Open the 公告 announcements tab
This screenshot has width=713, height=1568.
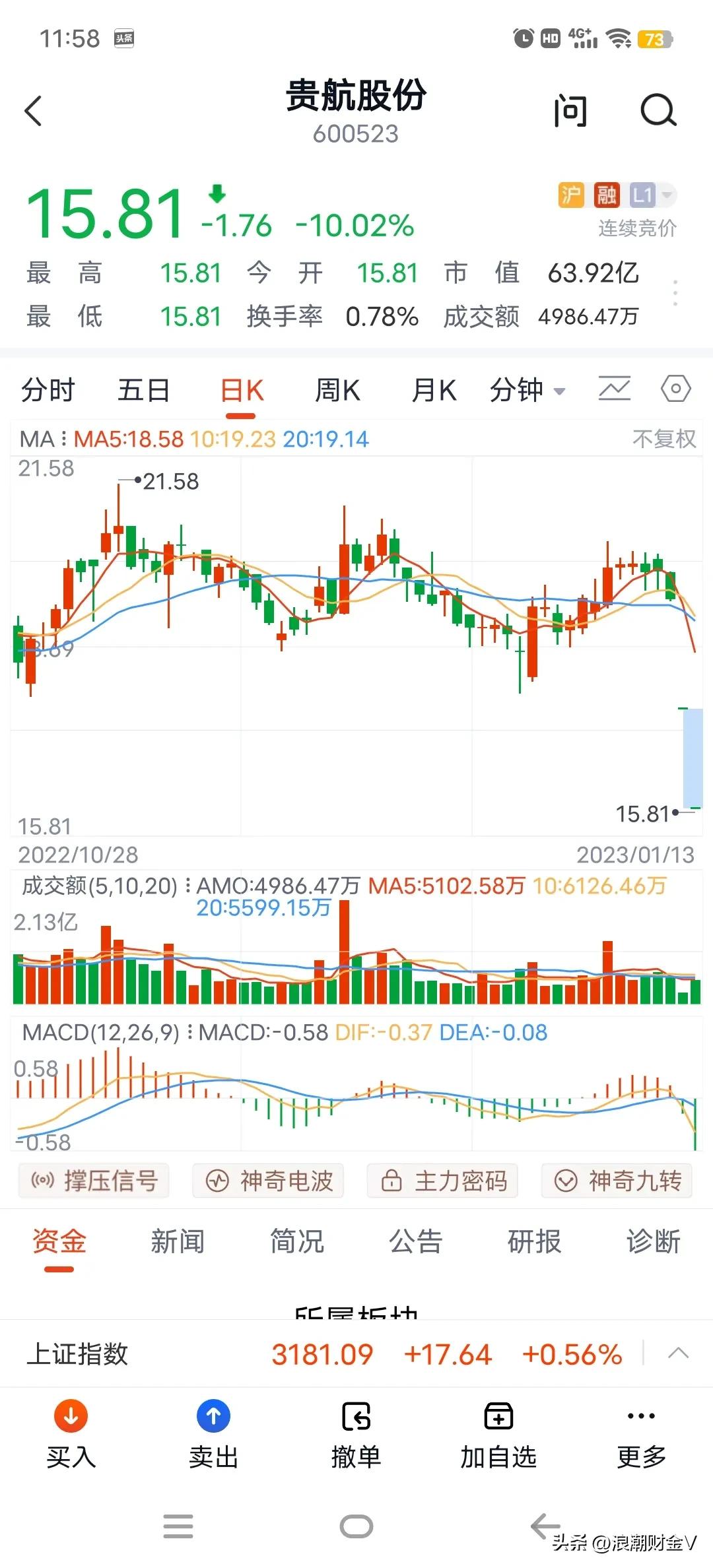pyautogui.click(x=415, y=1241)
